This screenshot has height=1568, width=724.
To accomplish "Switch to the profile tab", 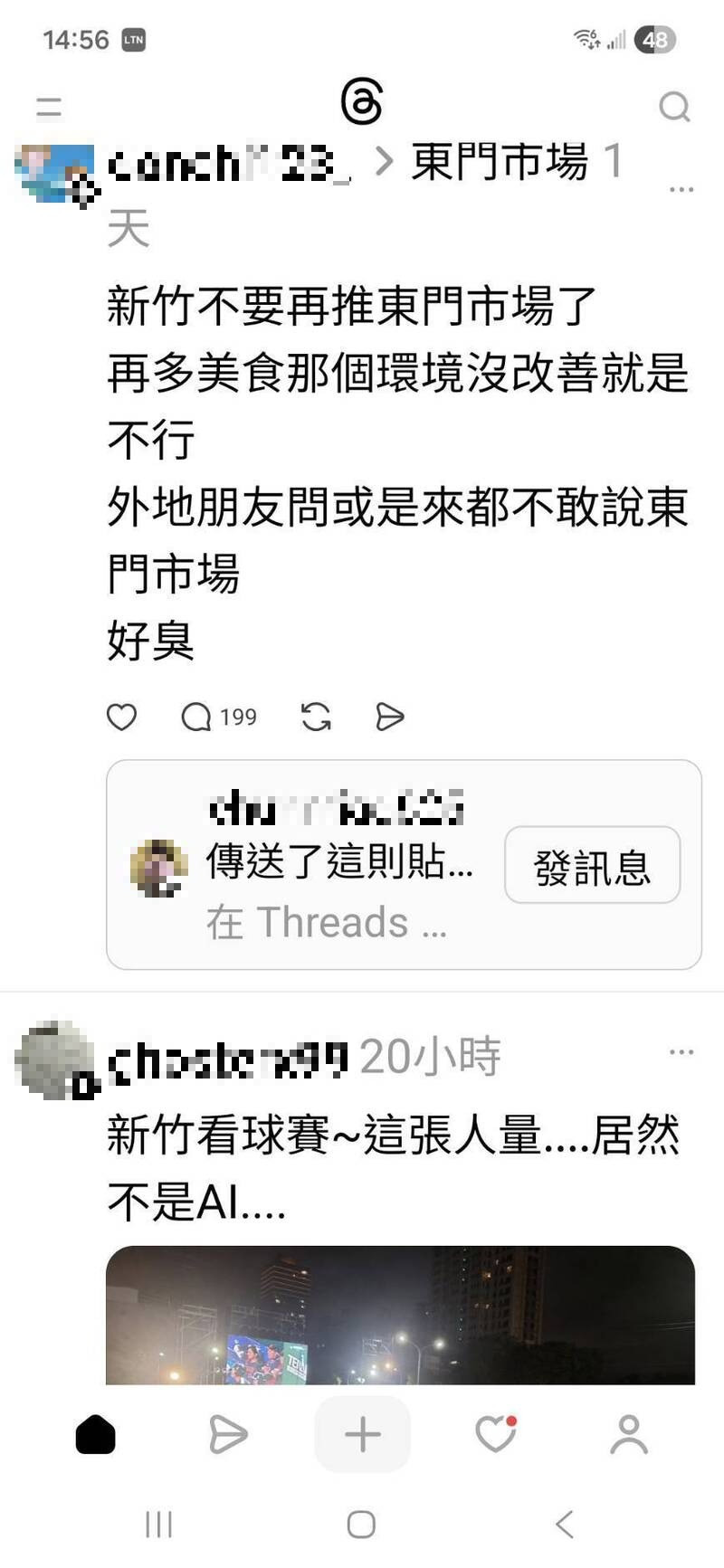I will click(629, 1434).
